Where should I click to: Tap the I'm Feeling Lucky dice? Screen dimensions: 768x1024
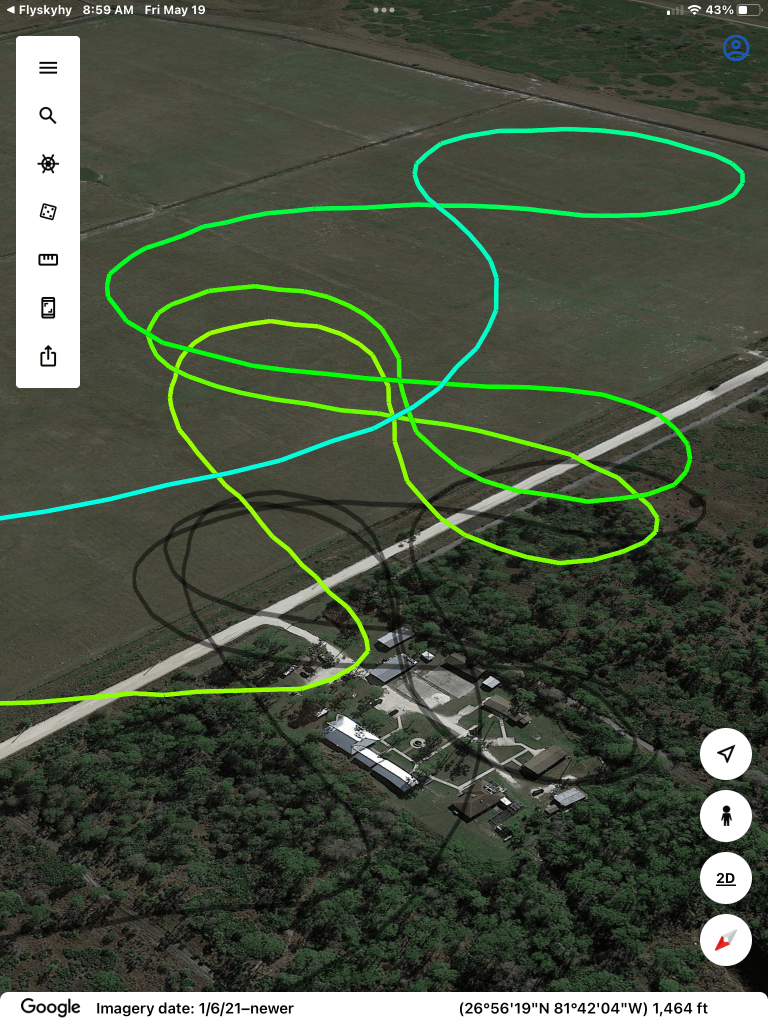coord(48,212)
